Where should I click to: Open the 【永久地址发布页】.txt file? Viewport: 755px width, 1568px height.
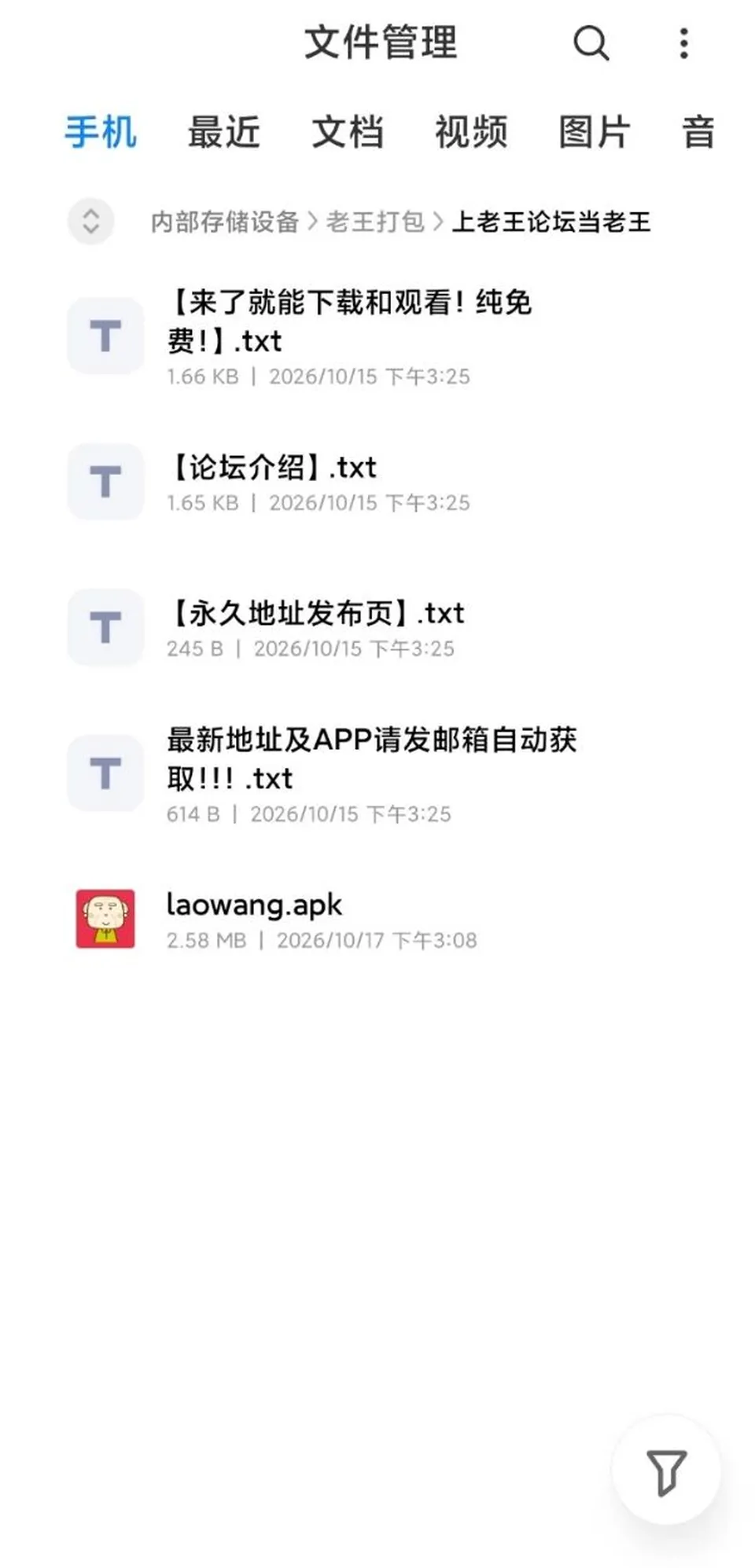point(377,628)
